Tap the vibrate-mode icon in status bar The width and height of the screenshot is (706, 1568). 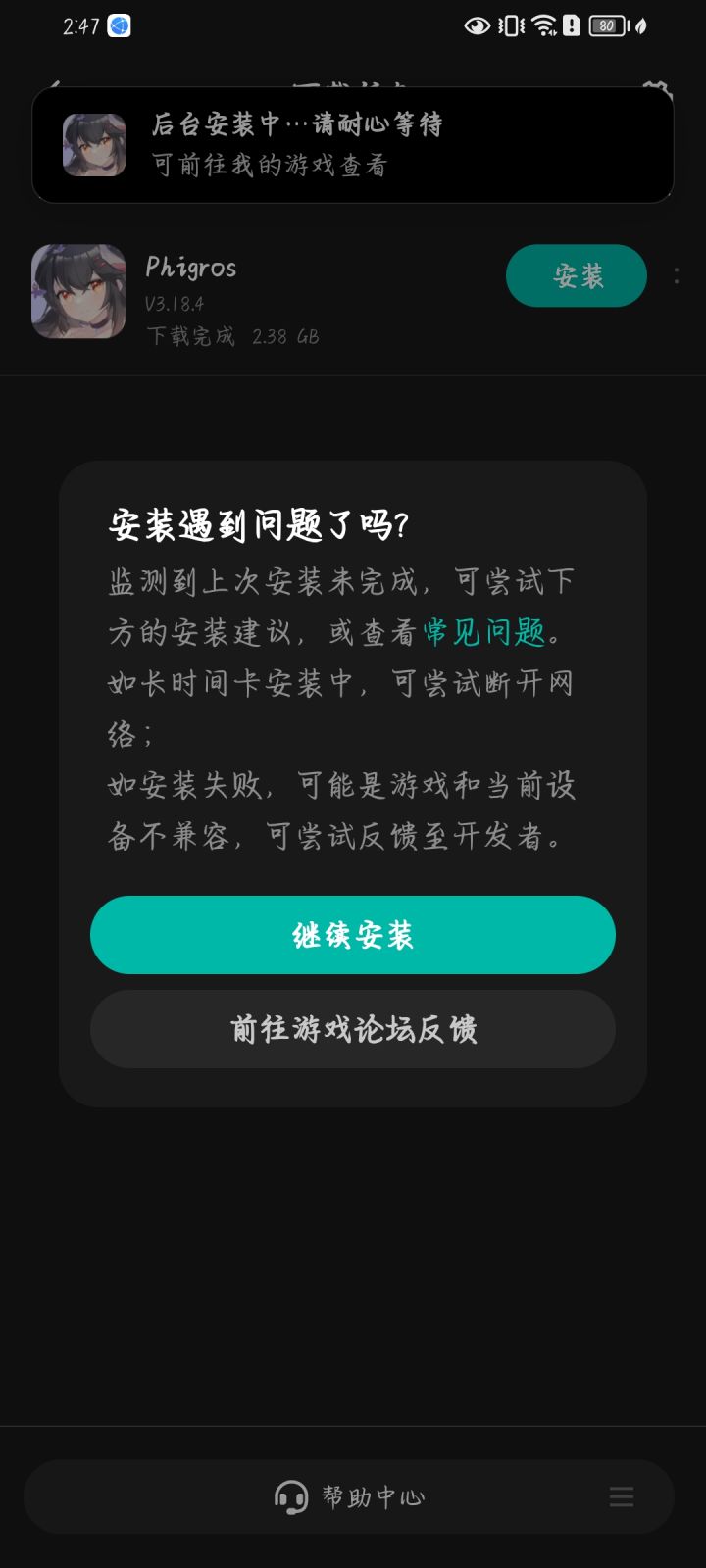tap(507, 26)
